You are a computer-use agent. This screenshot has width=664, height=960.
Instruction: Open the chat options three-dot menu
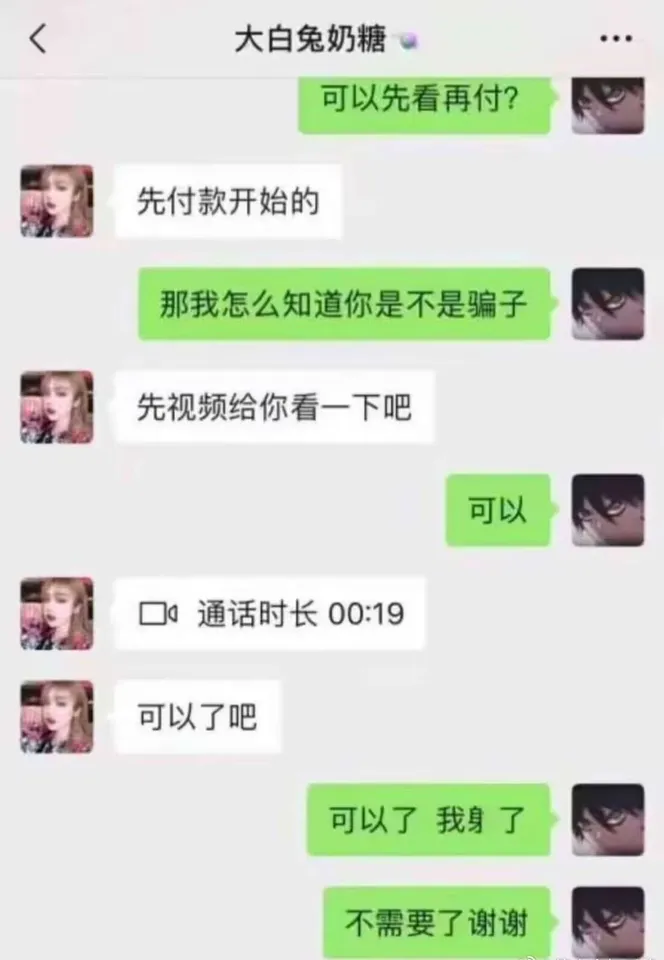[x=616, y=40]
